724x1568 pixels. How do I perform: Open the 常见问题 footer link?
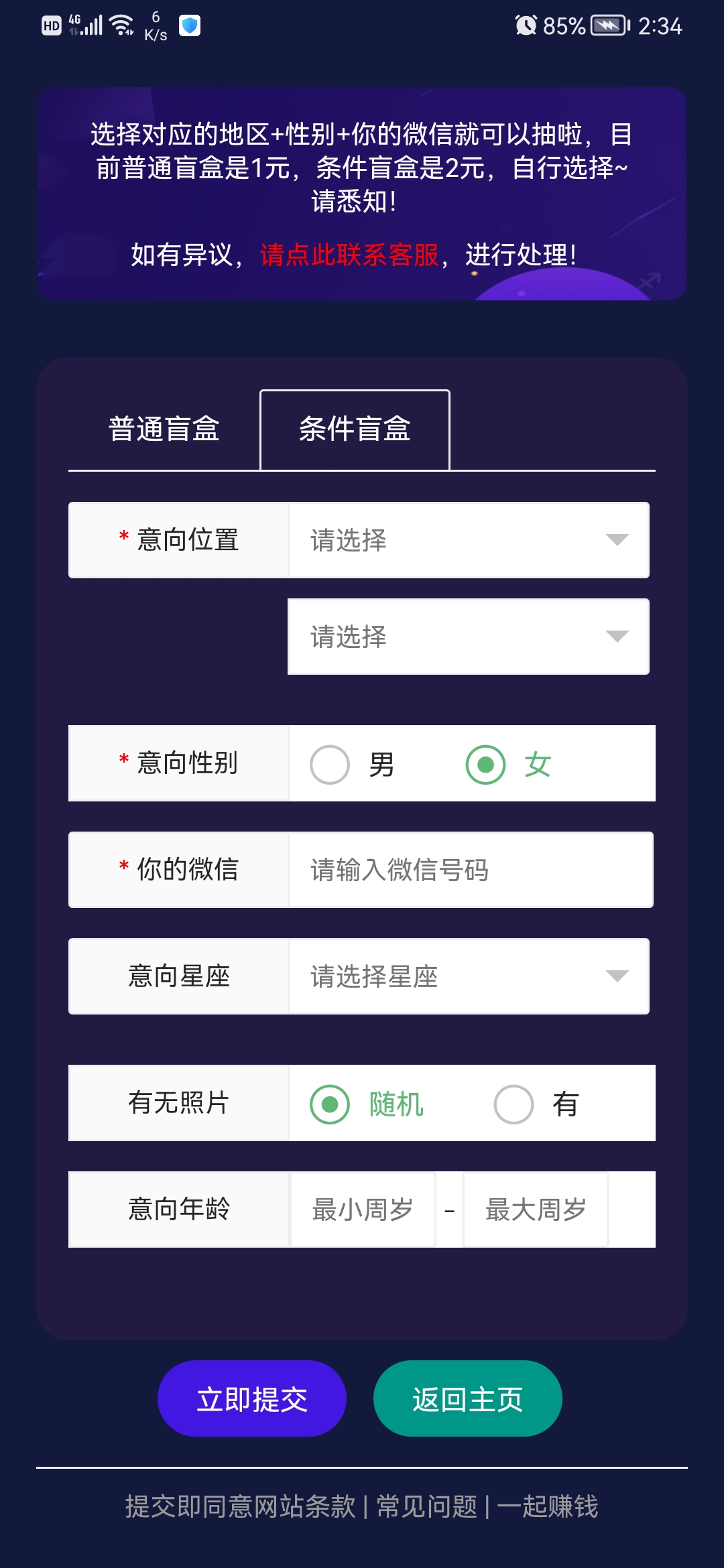427,1506
